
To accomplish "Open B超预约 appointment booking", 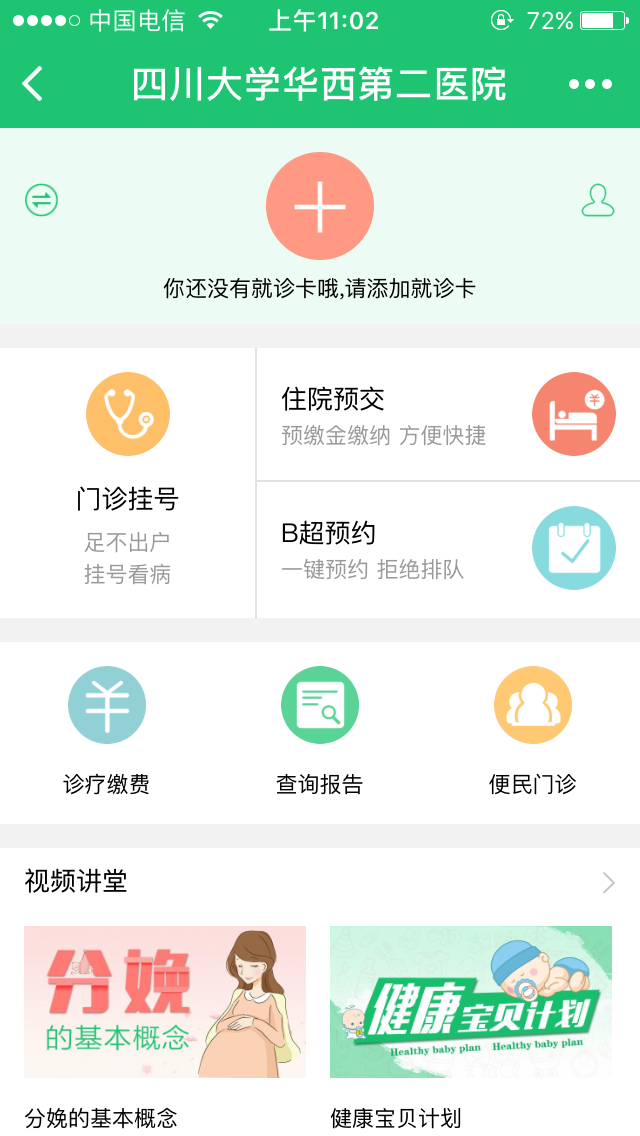I will click(448, 549).
